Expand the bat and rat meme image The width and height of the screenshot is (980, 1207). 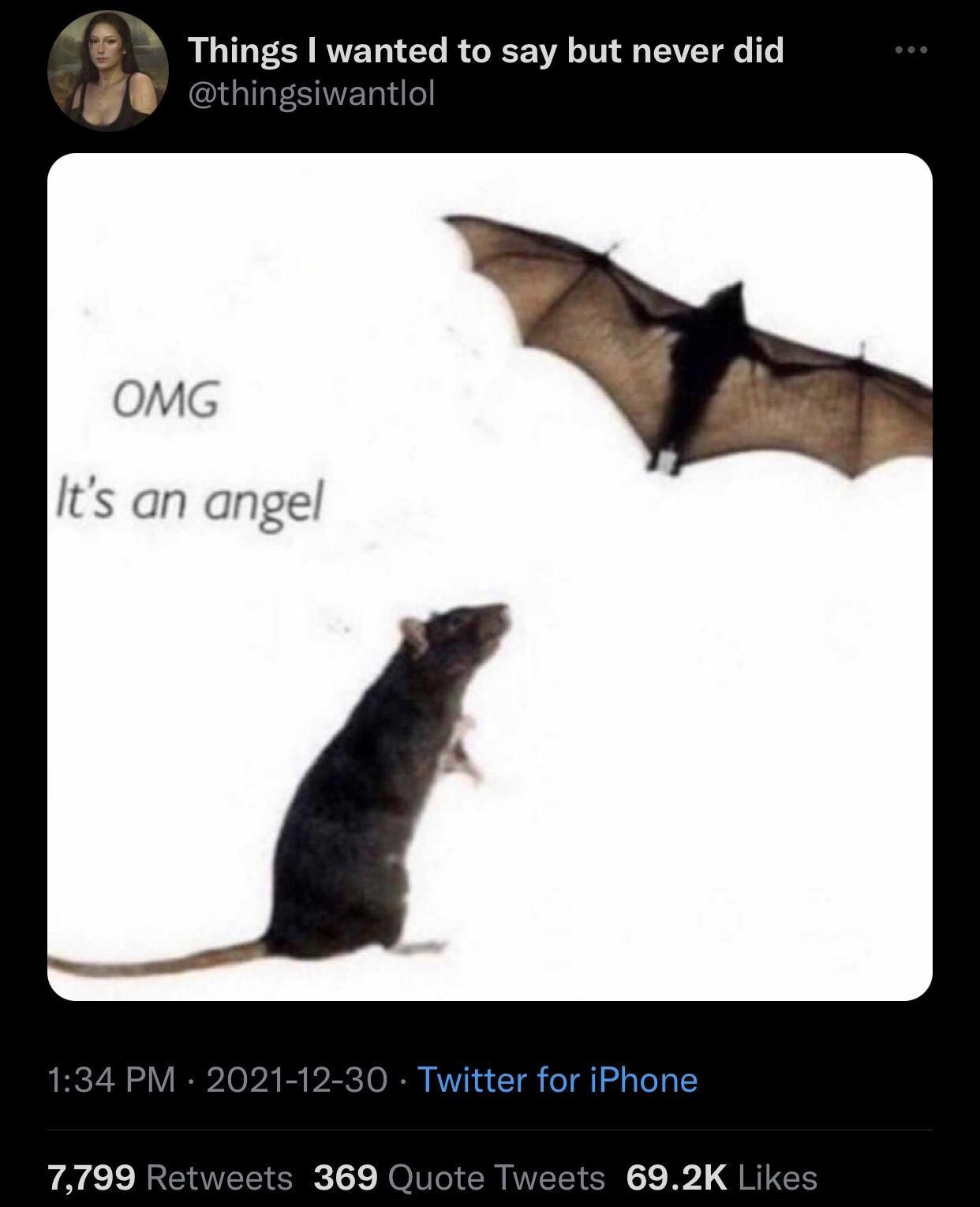click(489, 576)
